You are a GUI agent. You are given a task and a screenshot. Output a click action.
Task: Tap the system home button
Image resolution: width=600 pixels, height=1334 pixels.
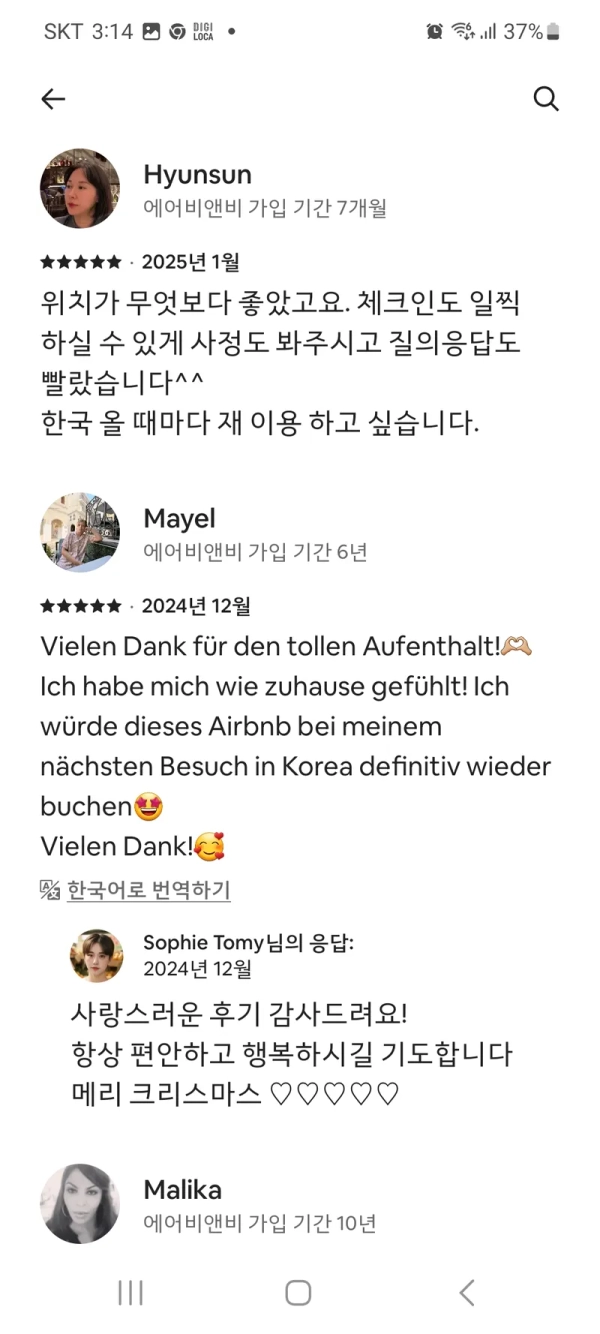coord(298,1292)
